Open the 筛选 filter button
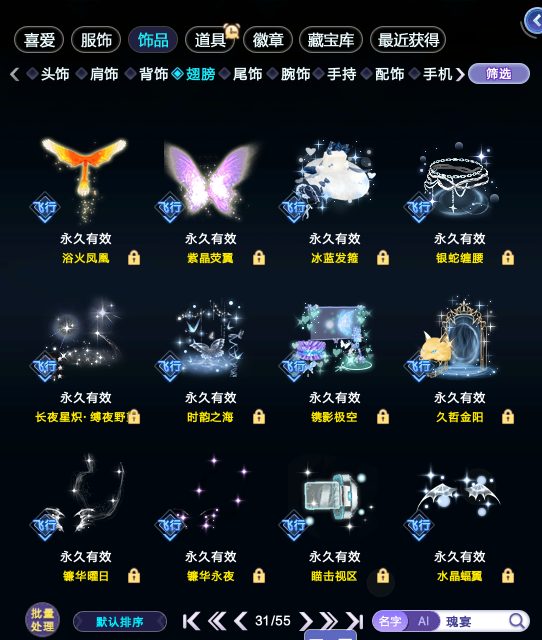 [x=499, y=74]
